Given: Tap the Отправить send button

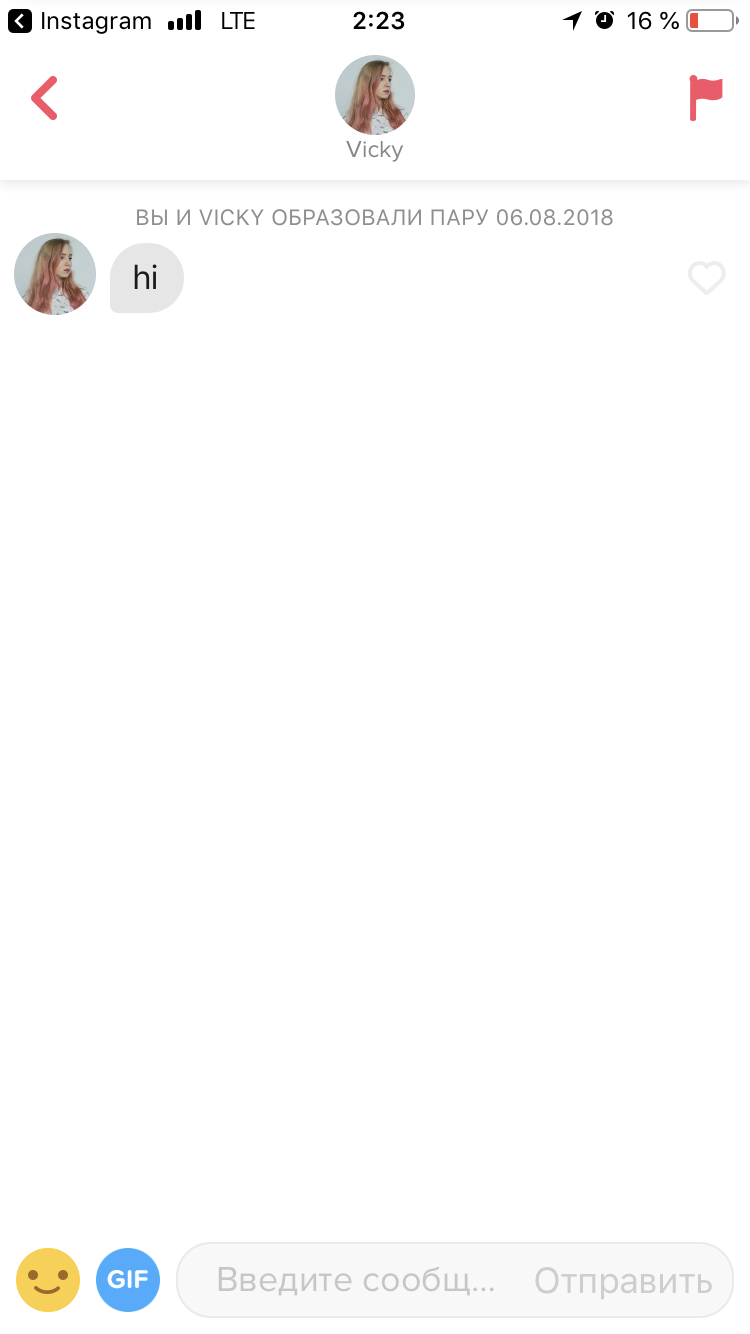Looking at the screenshot, I should coord(623,1280).
